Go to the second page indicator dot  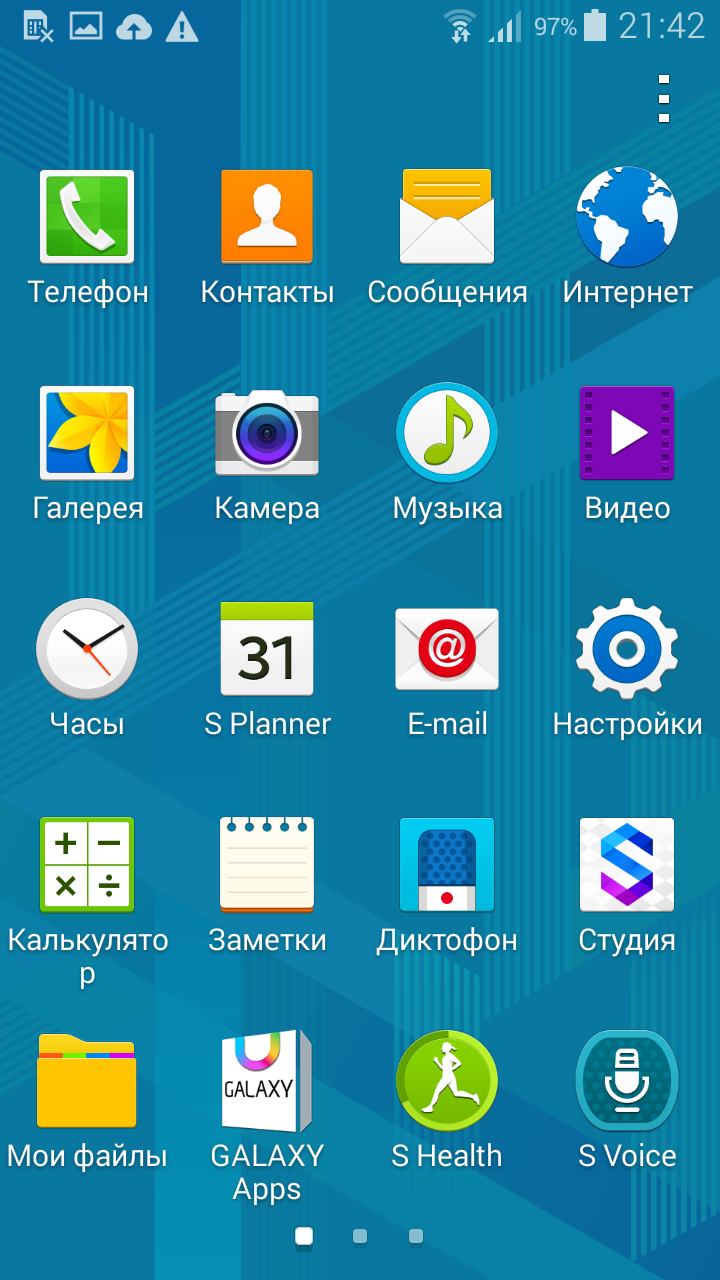tap(360, 1237)
